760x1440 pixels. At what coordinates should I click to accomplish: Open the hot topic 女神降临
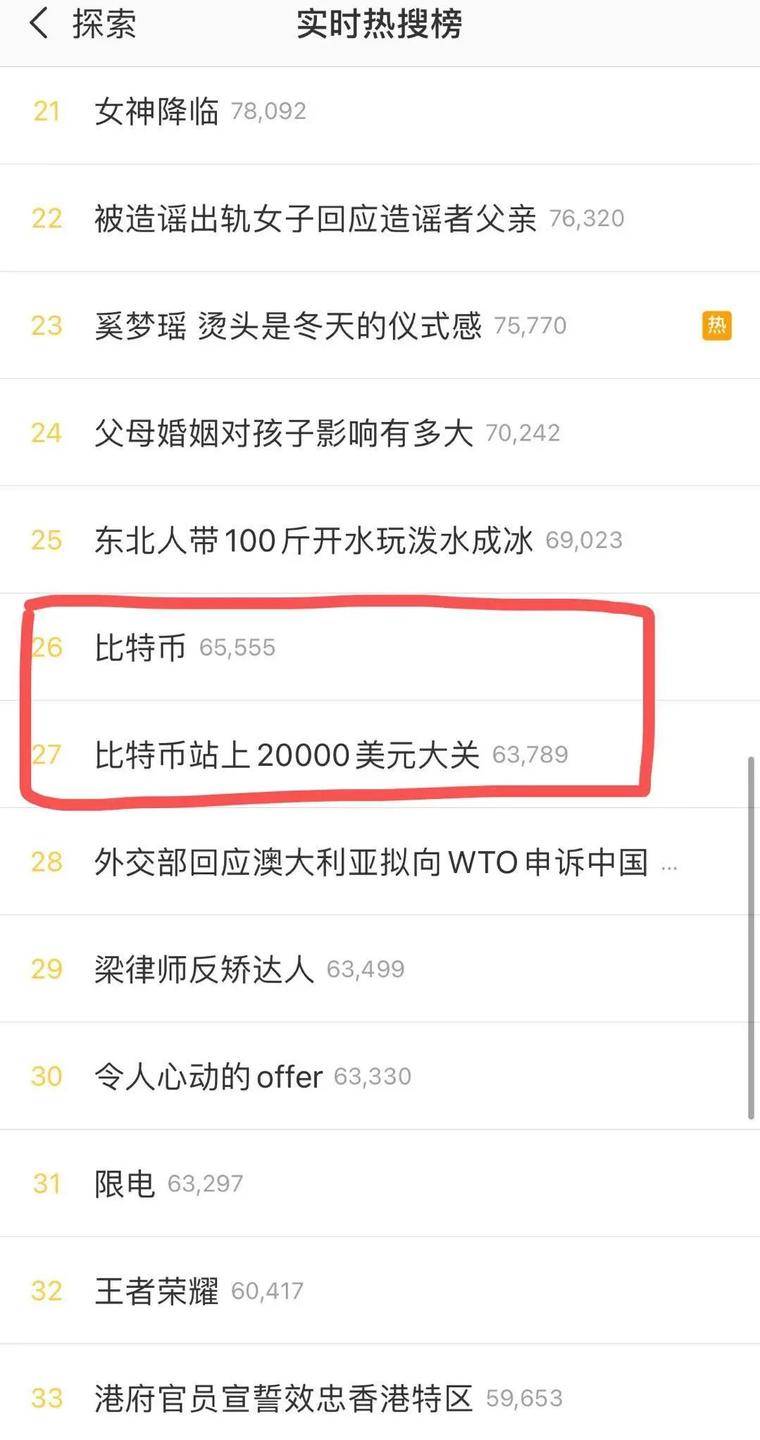tap(380, 111)
